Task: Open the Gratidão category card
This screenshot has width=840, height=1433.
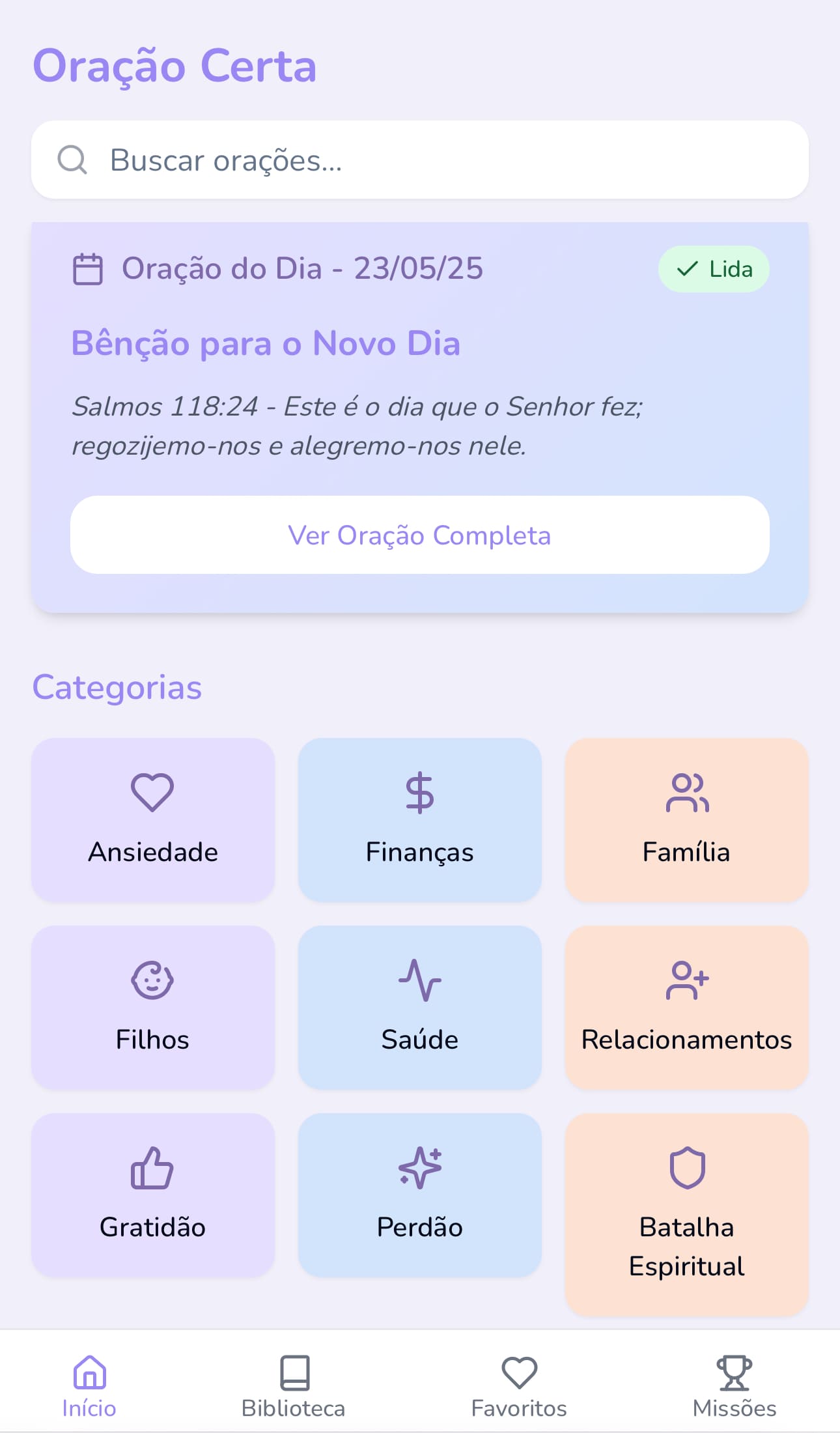Action: 153,1195
